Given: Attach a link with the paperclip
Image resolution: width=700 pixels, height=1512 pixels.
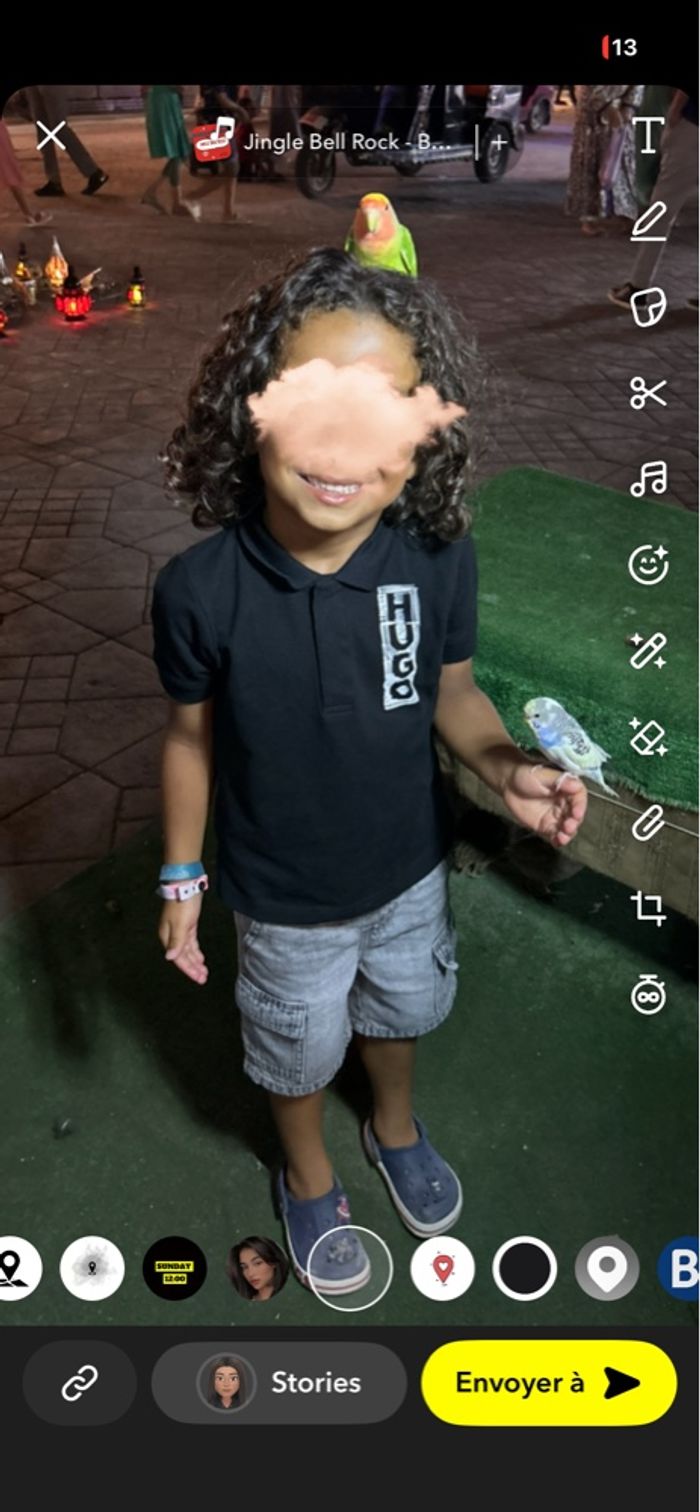Looking at the screenshot, I should click(x=649, y=823).
